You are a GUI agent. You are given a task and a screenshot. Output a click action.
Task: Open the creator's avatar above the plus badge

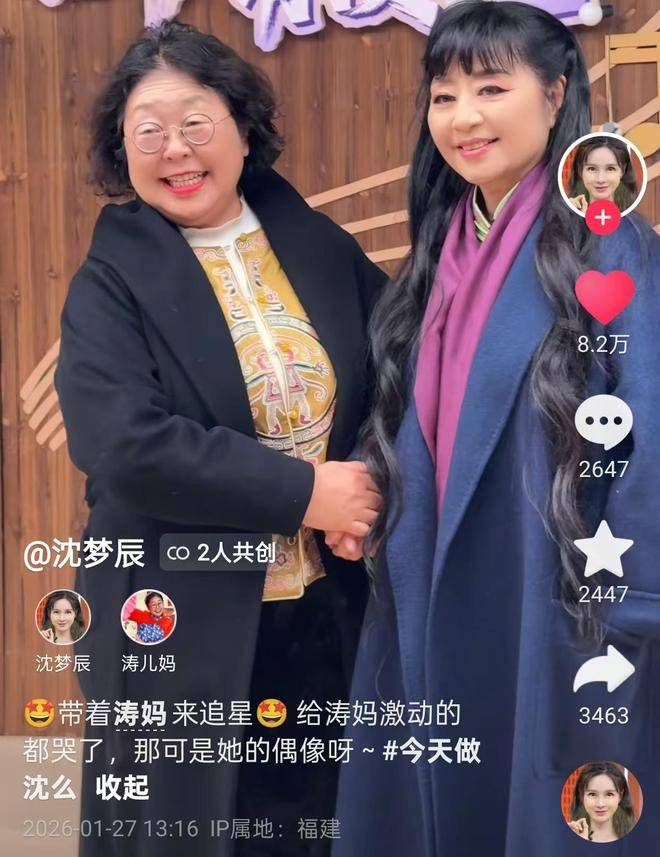click(x=602, y=172)
